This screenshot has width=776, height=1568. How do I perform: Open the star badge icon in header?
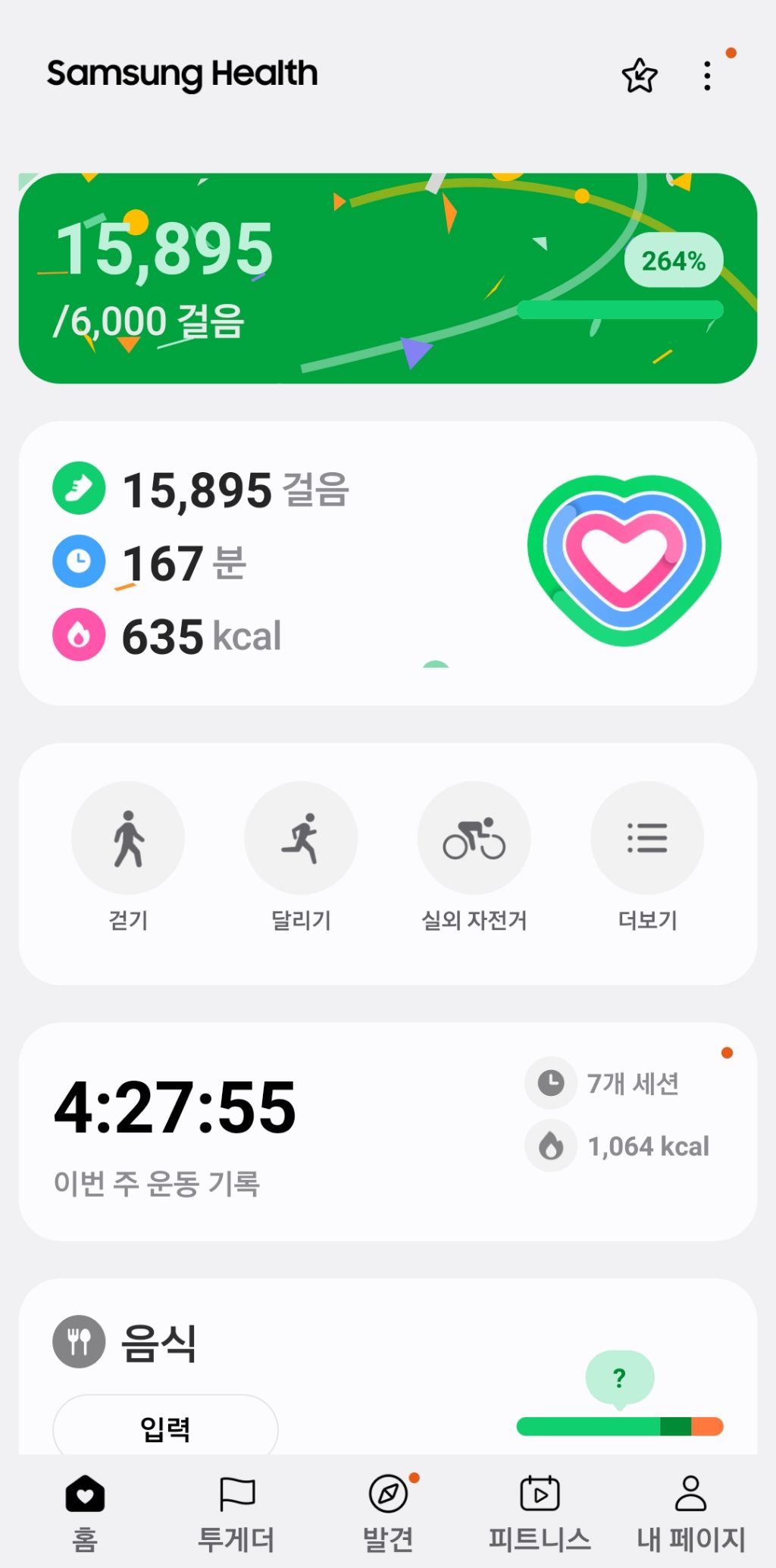(x=639, y=76)
